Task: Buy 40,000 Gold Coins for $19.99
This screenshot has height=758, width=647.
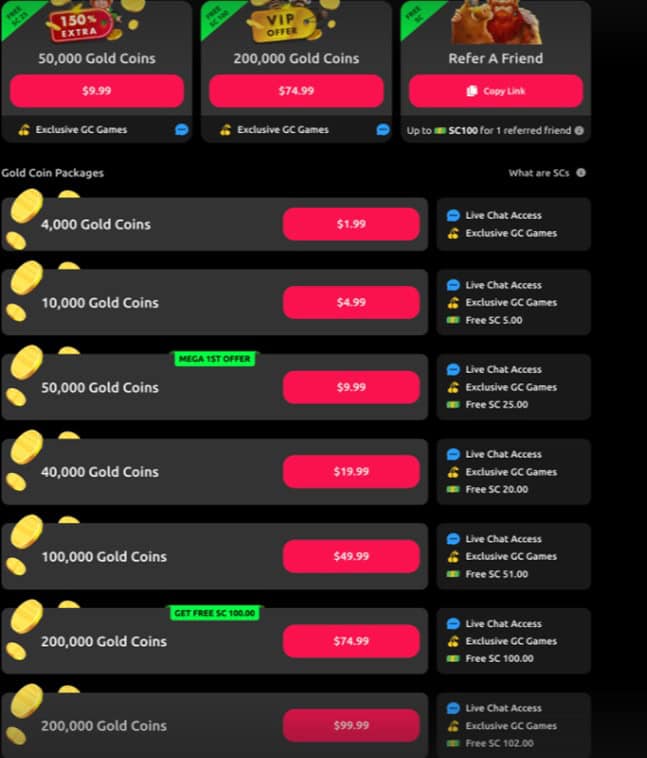Action: pyautogui.click(x=351, y=472)
